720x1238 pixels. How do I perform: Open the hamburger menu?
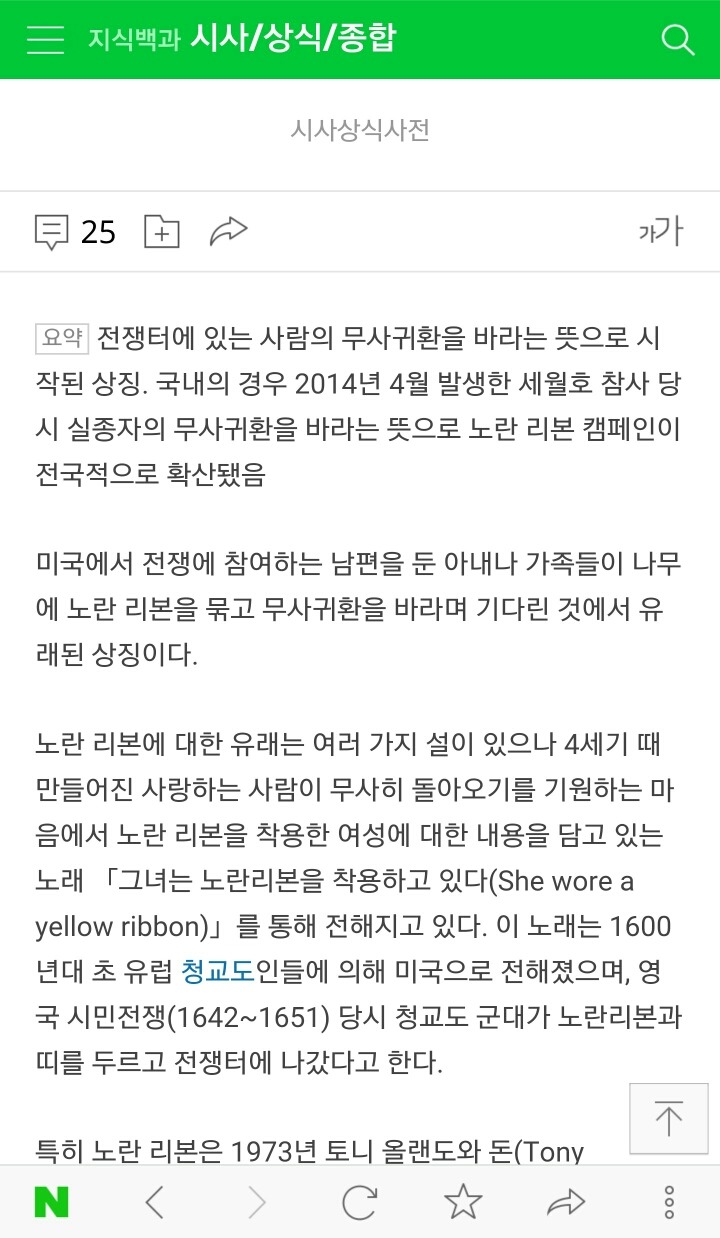[45, 39]
